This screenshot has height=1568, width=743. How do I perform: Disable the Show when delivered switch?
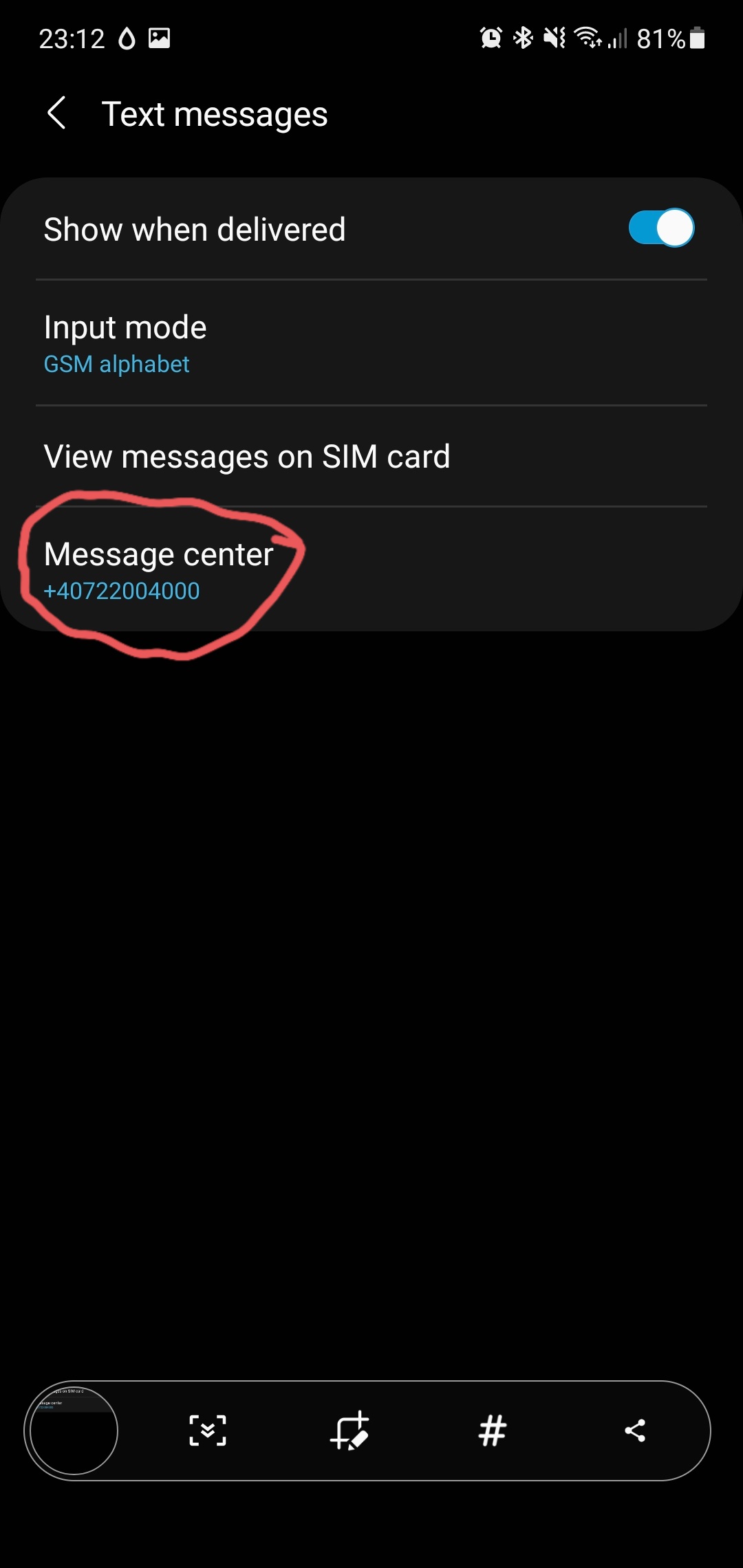pos(660,228)
